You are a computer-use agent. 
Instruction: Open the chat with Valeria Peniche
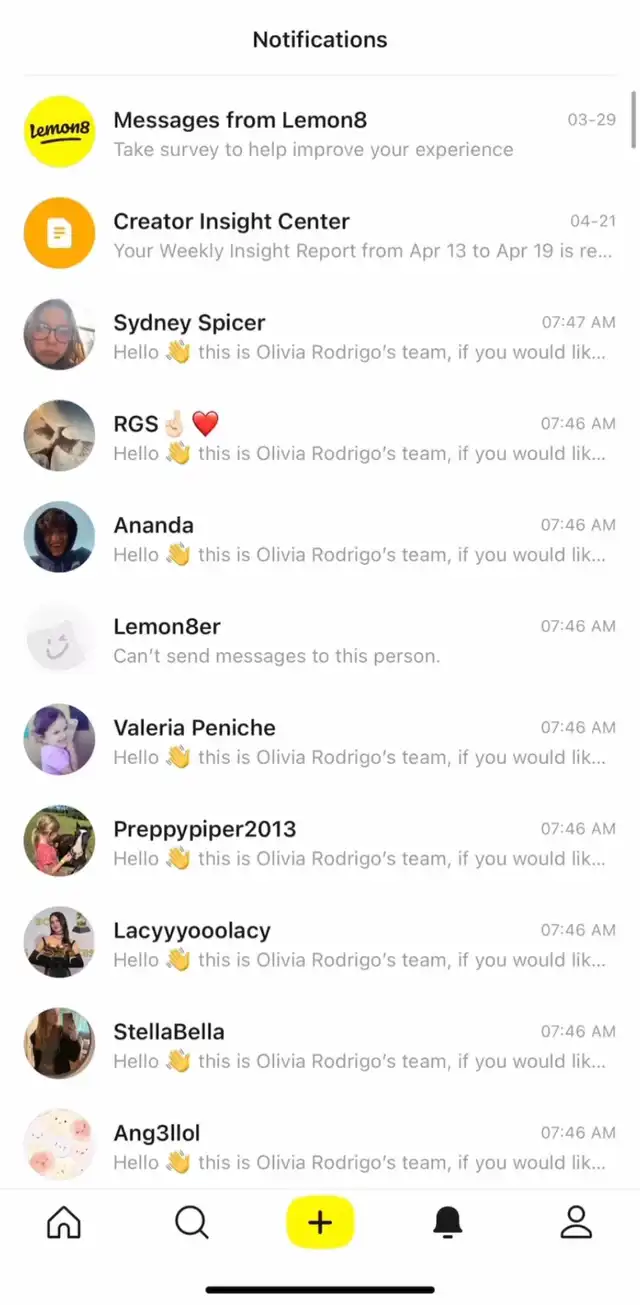pos(320,741)
